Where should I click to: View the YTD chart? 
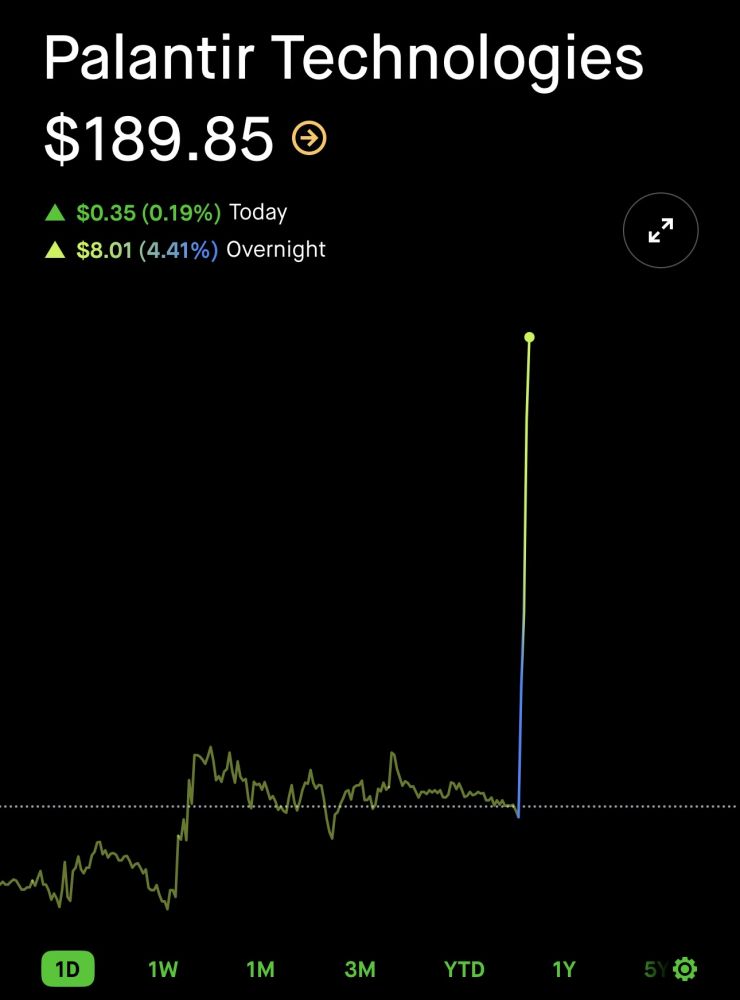tap(464, 969)
